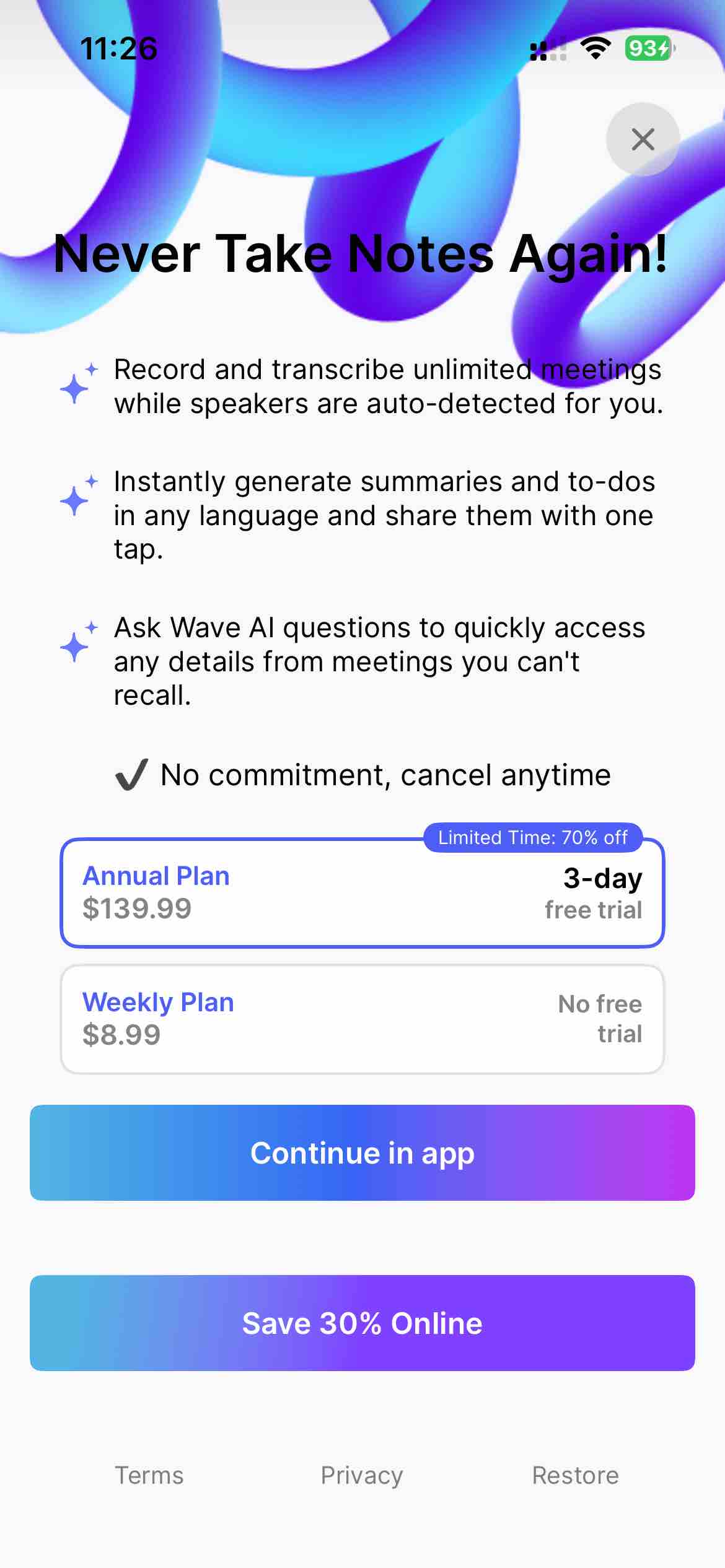Dismiss the paywall with the X icon

point(642,140)
